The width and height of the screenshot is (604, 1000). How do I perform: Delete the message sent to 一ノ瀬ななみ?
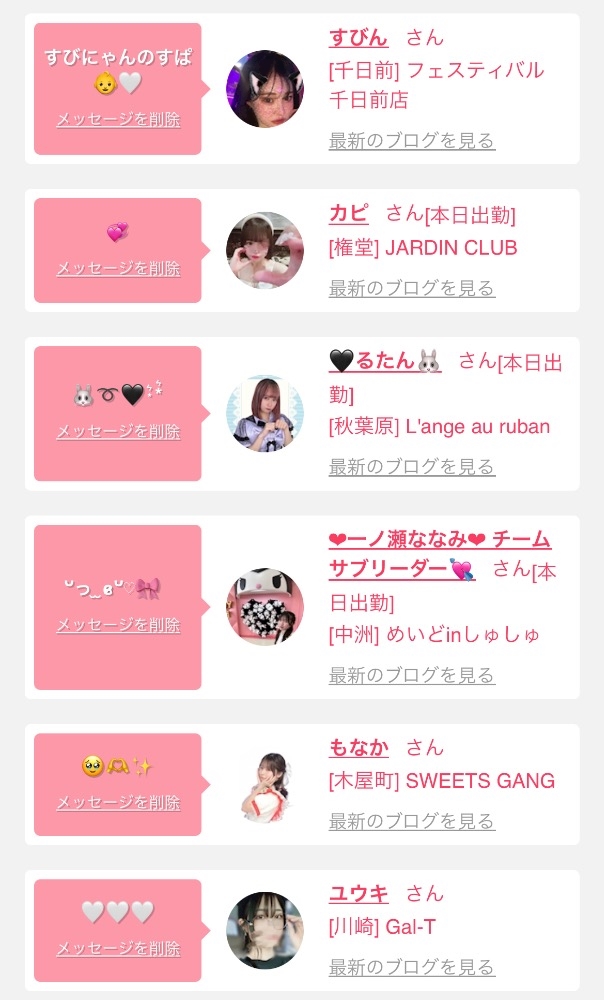(x=119, y=626)
